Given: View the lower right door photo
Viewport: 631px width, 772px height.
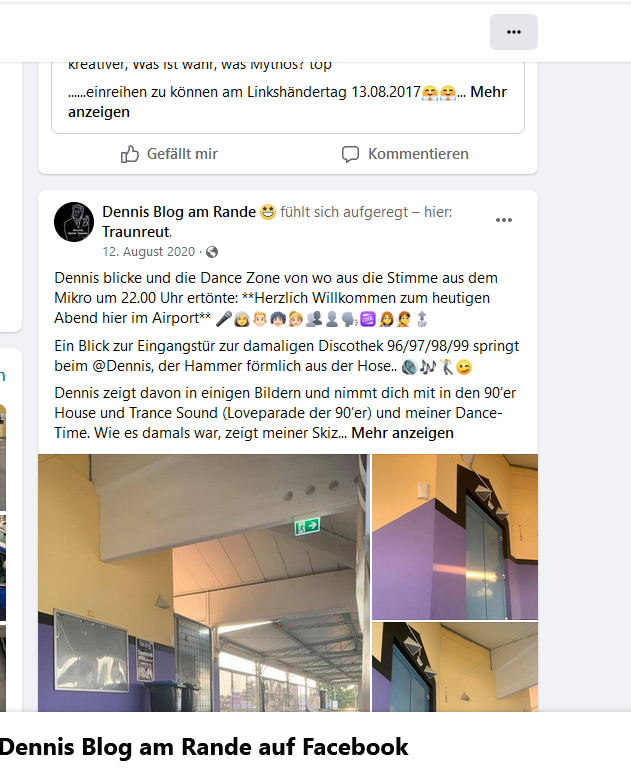Looking at the screenshot, I should [455, 667].
